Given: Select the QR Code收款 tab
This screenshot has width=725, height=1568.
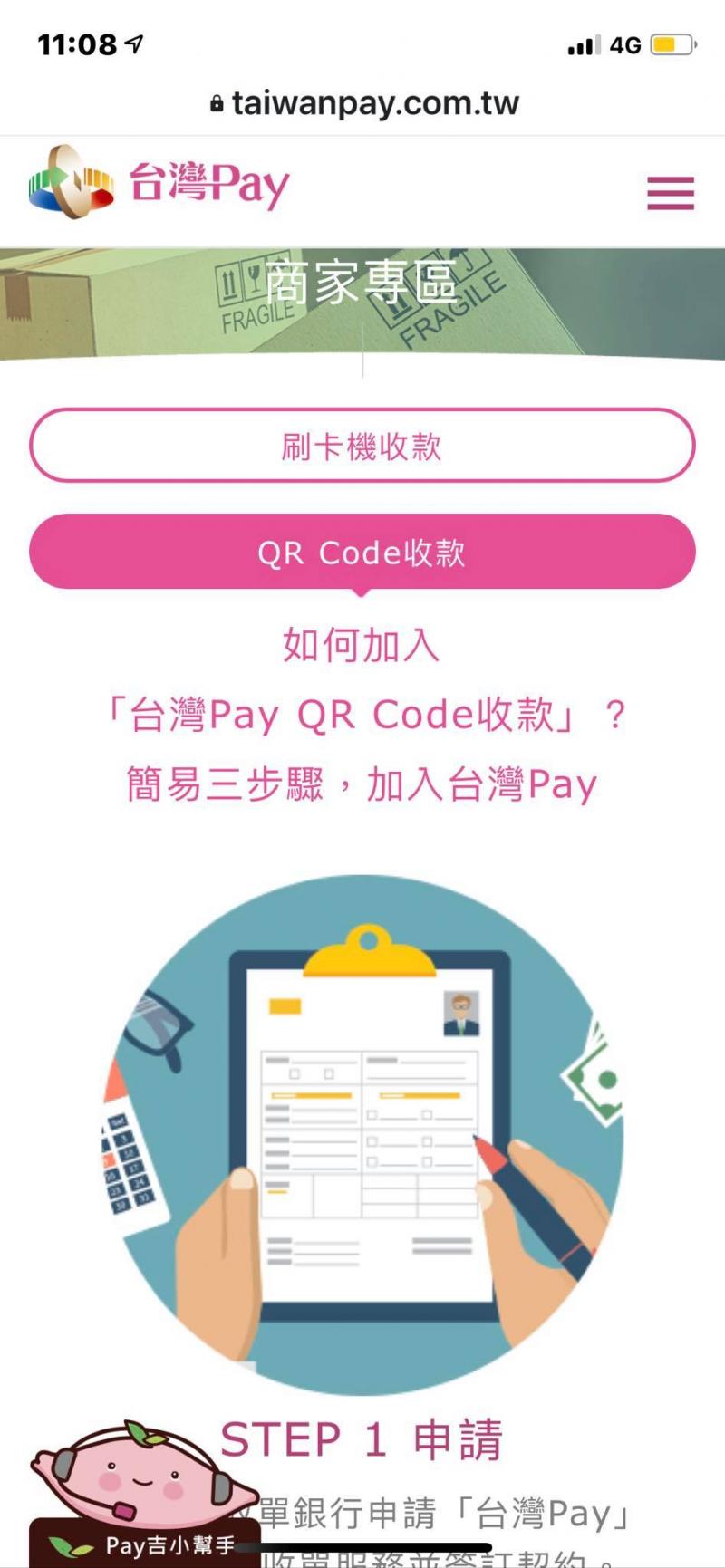Looking at the screenshot, I should 362,552.
